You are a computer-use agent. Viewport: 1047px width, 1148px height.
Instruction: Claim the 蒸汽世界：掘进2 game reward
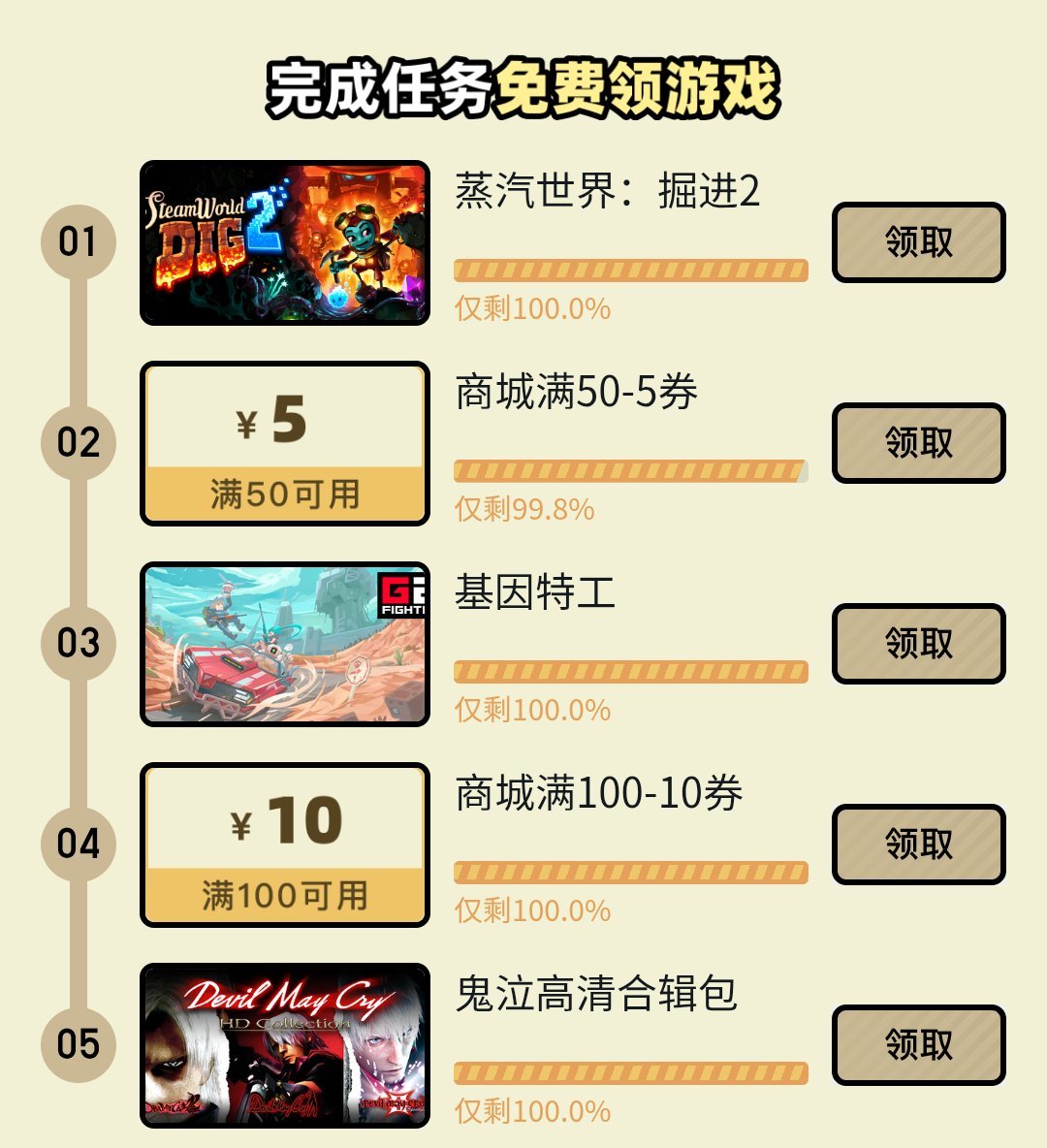[x=918, y=242]
